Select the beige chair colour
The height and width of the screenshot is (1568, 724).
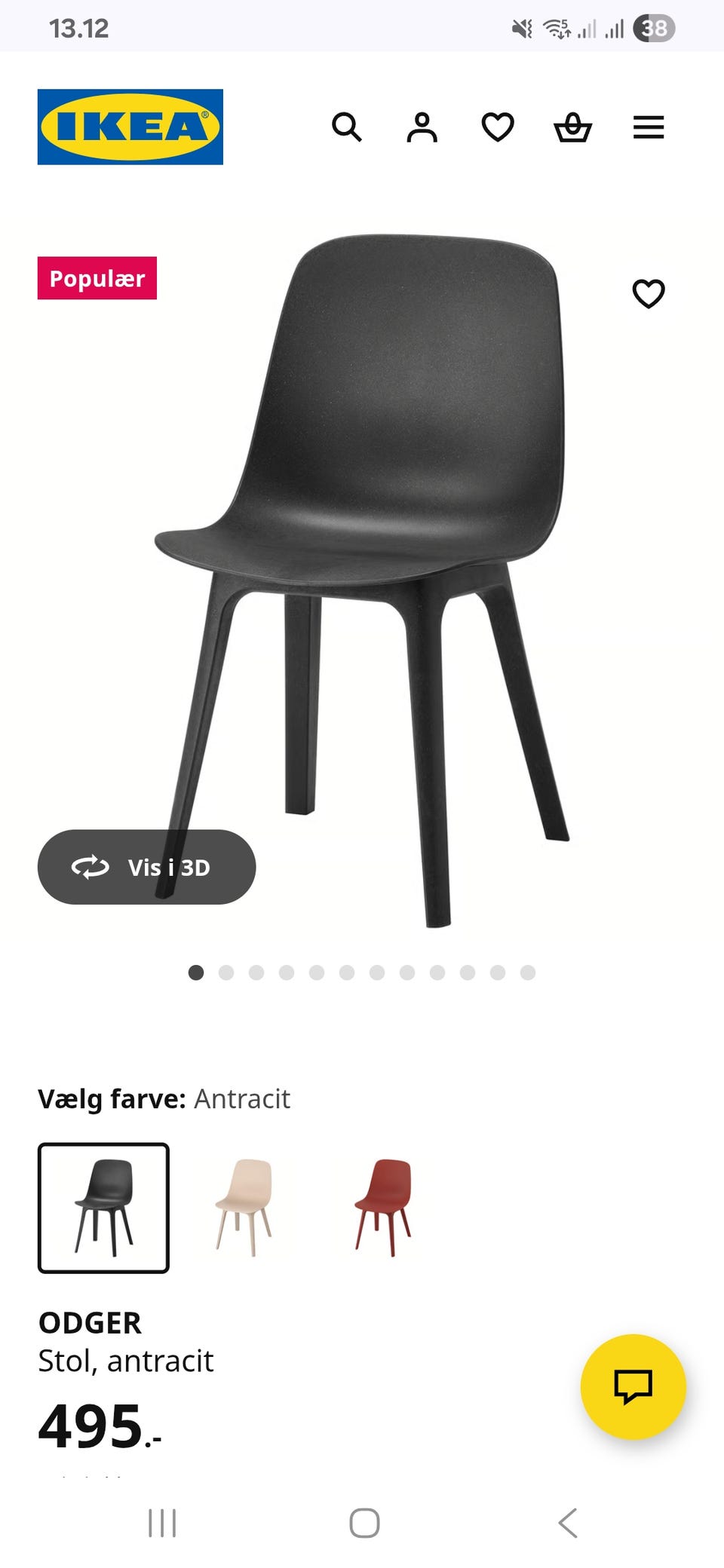244,1208
